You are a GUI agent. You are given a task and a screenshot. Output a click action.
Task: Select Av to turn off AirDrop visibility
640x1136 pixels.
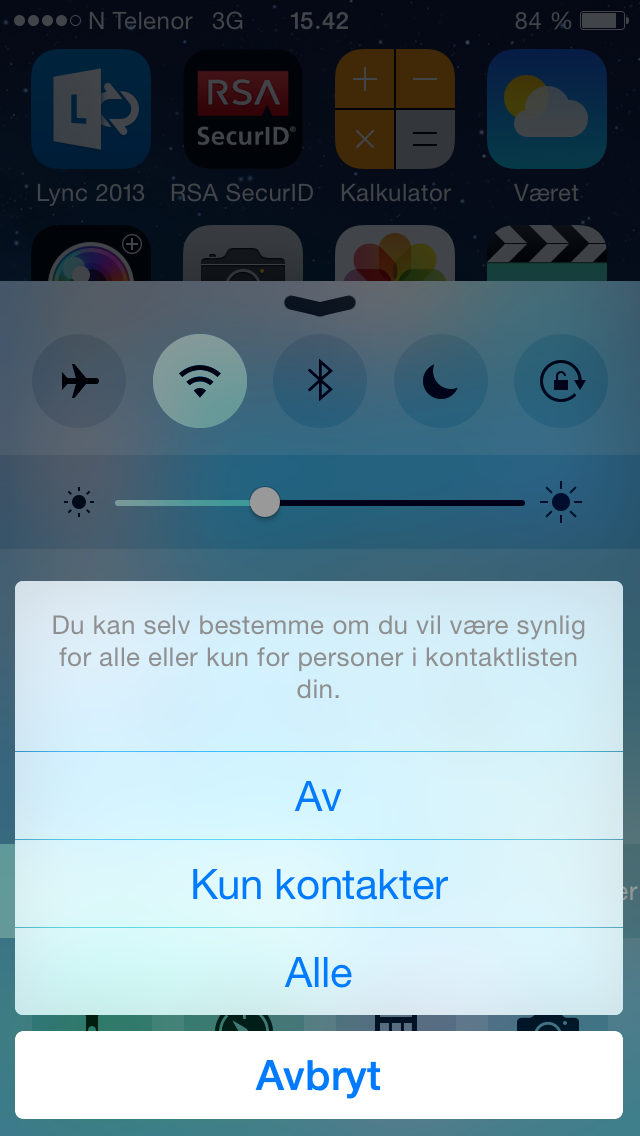(319, 795)
